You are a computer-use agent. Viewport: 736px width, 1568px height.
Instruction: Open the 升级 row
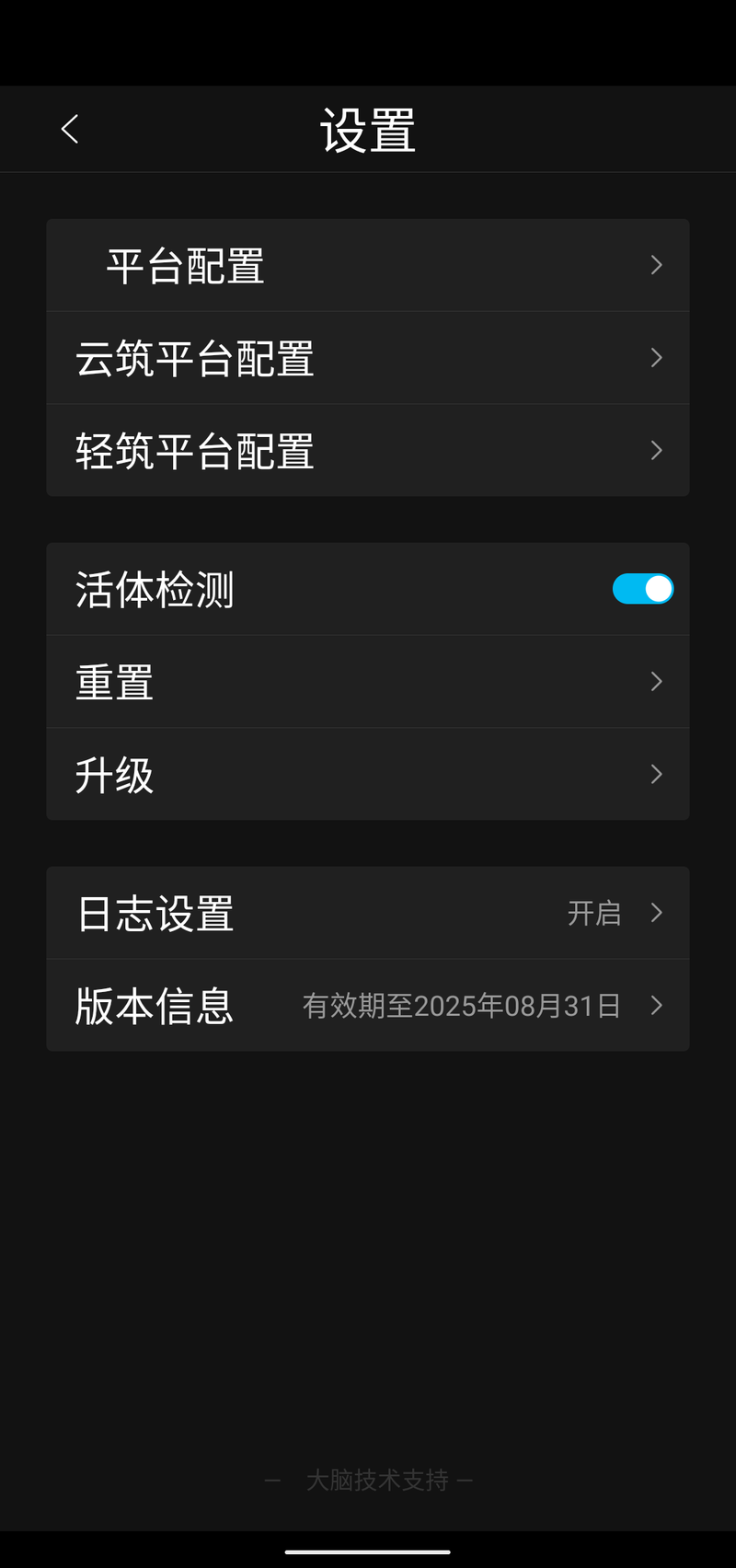[368, 775]
